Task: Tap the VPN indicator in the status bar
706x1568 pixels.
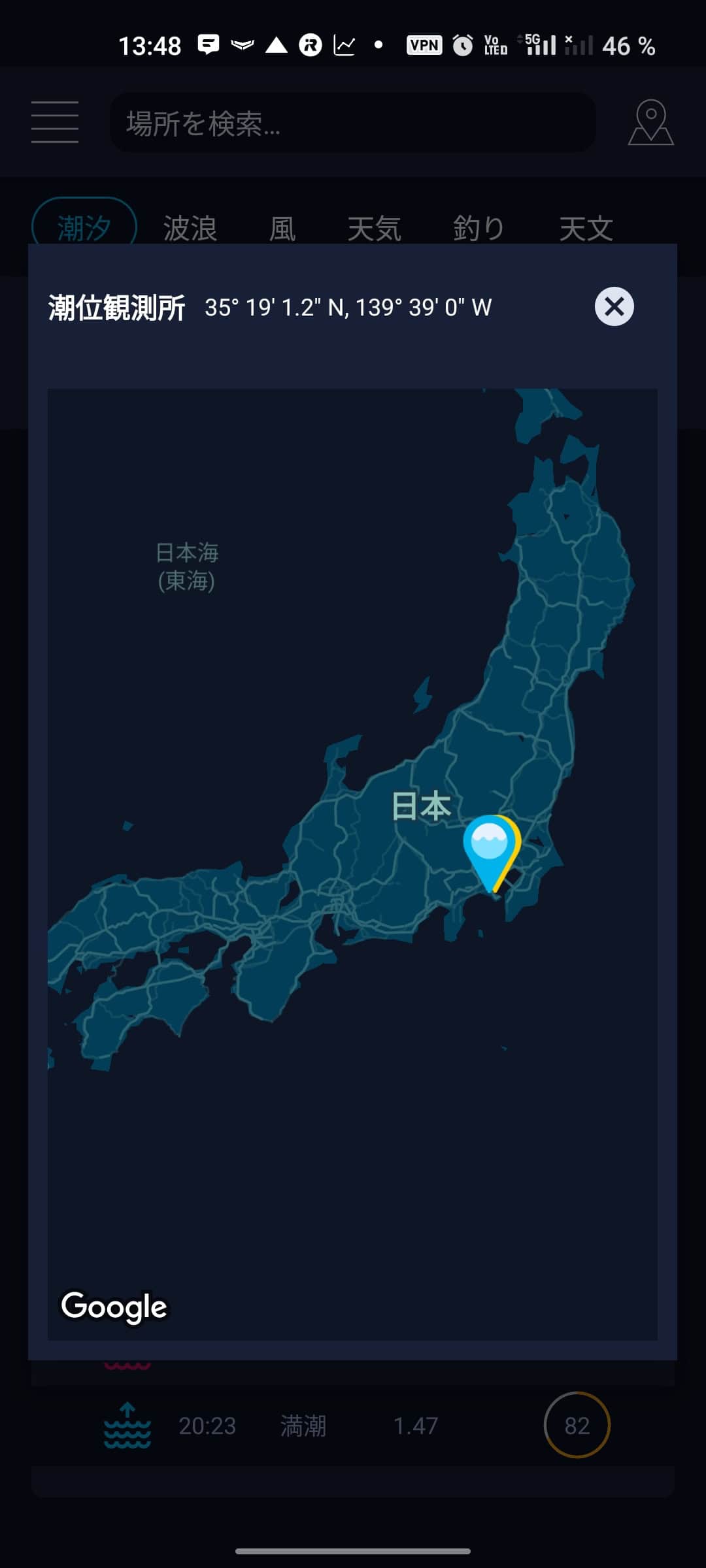Action: [424, 44]
